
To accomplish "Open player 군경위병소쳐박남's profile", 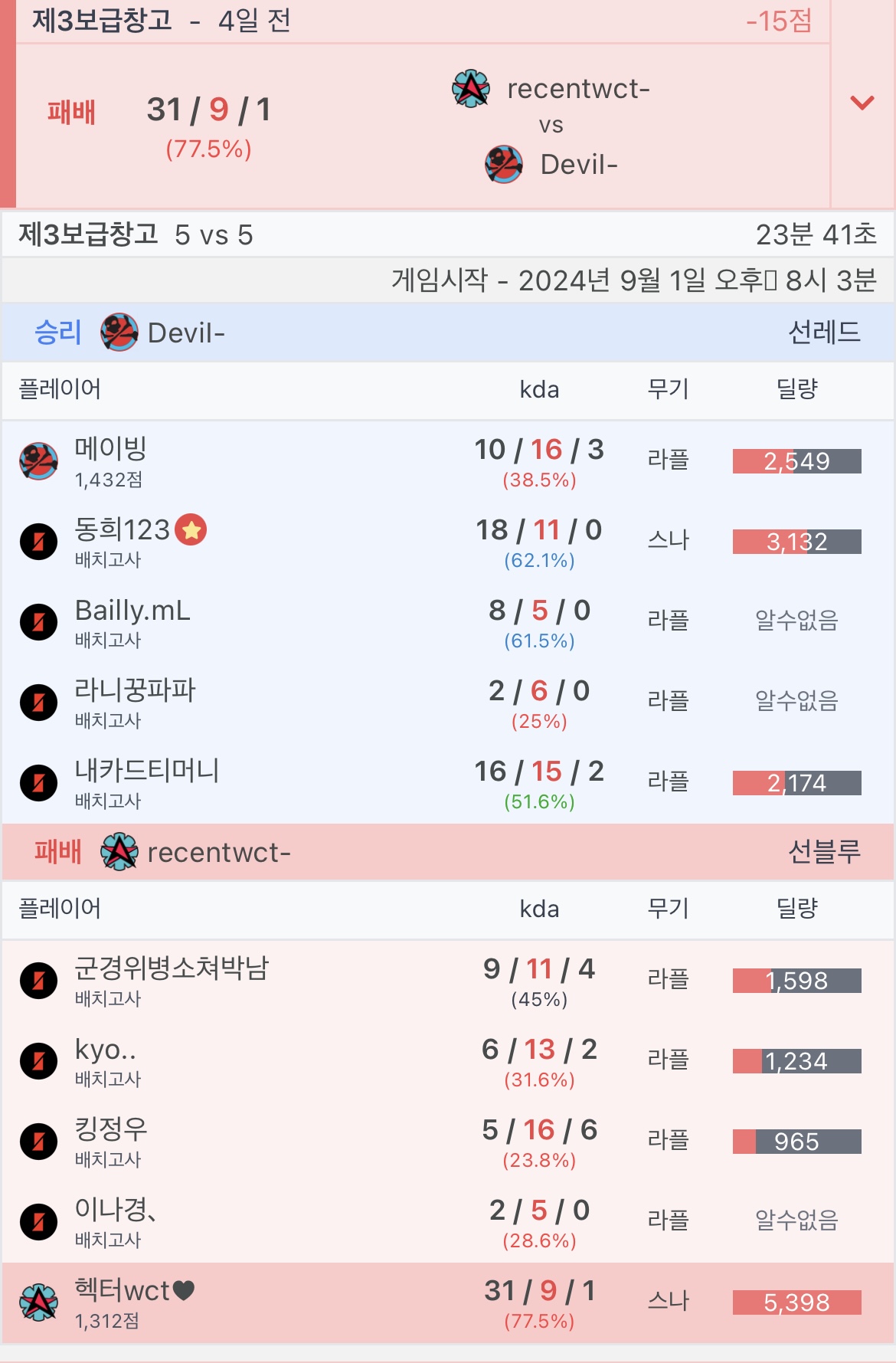I will coord(172,969).
